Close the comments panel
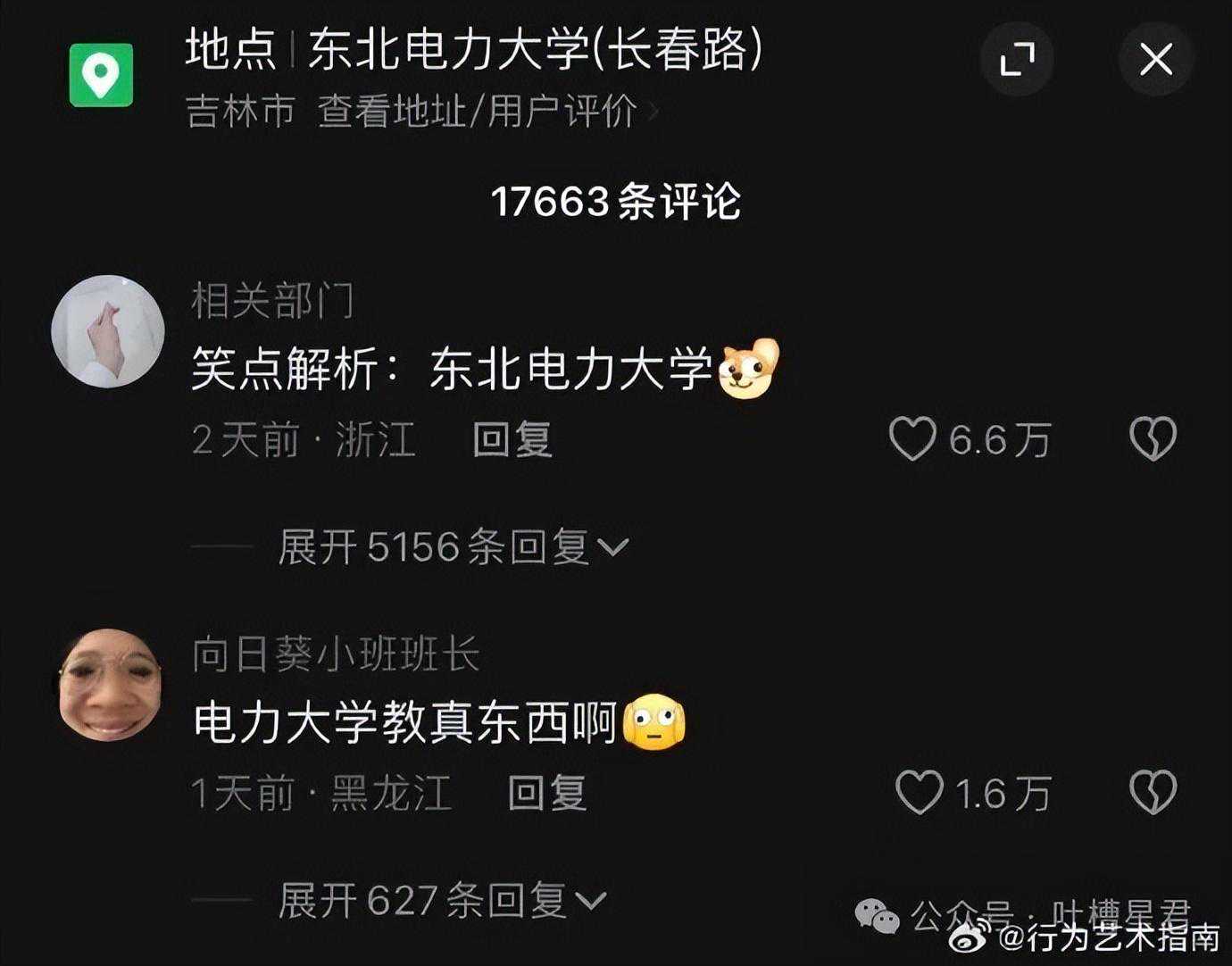The width and height of the screenshot is (1232, 966). pos(1156,60)
